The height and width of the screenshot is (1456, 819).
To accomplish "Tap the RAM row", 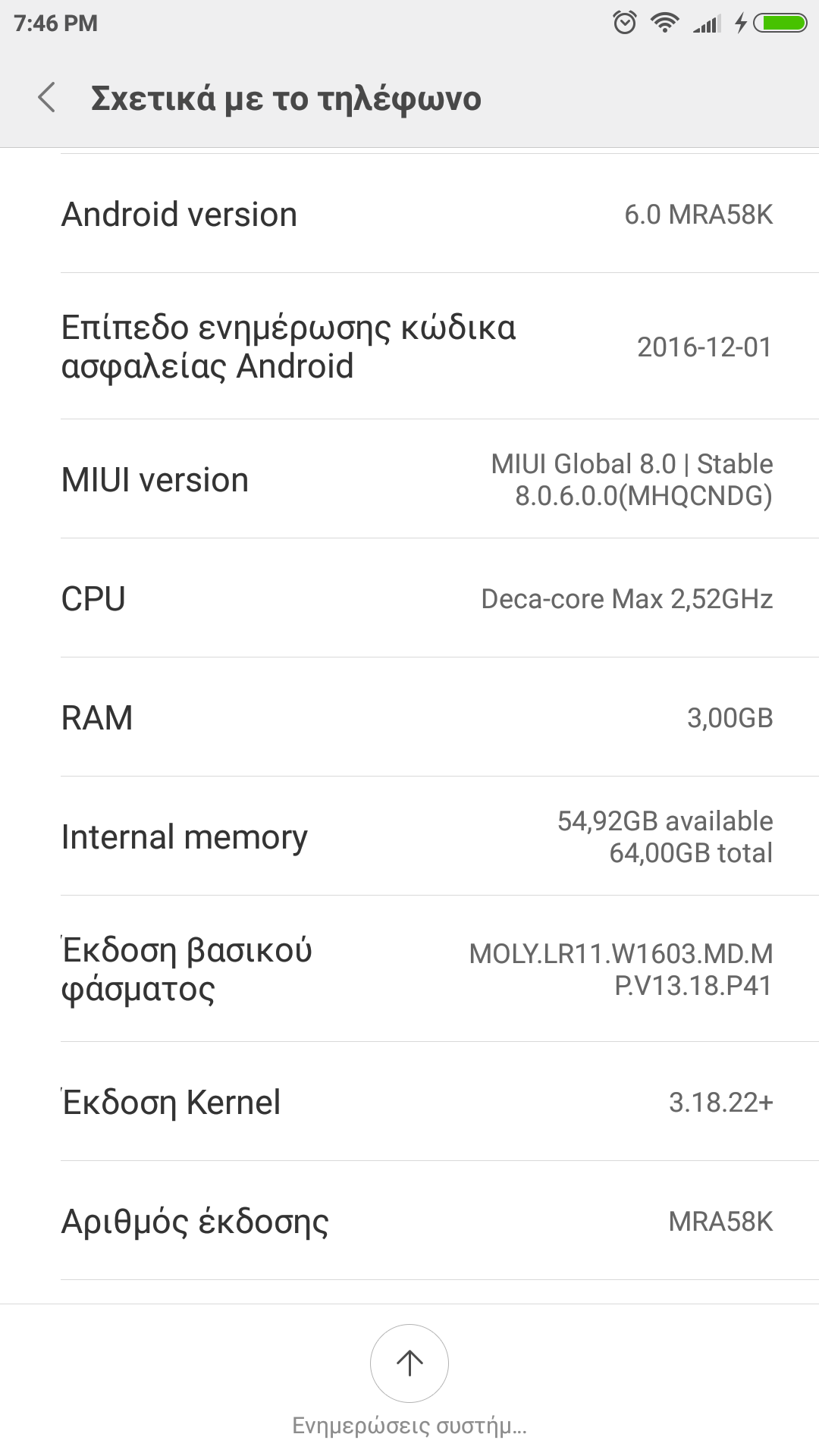I will click(x=409, y=718).
